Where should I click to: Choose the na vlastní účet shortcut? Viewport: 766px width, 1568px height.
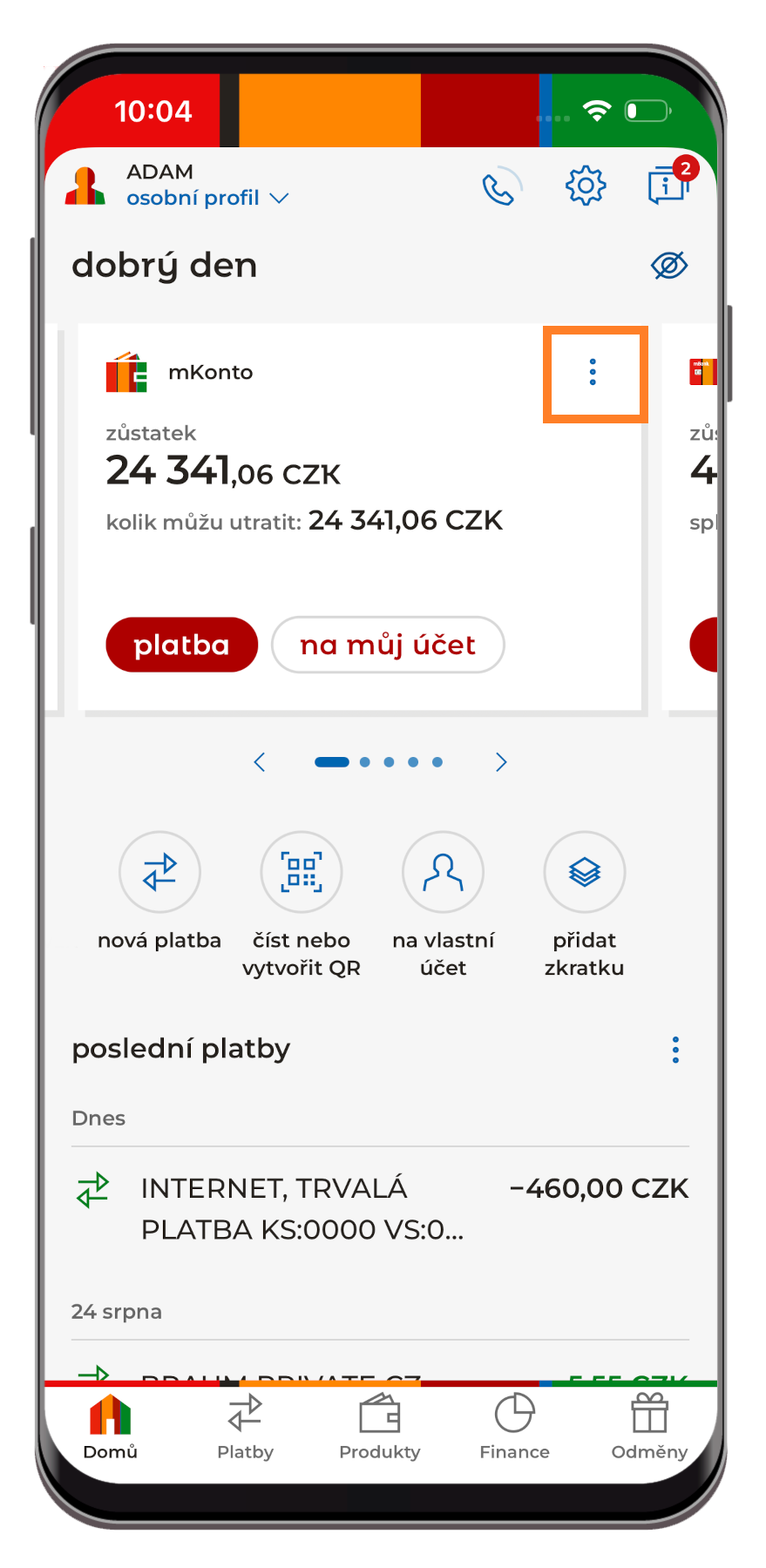point(443,904)
